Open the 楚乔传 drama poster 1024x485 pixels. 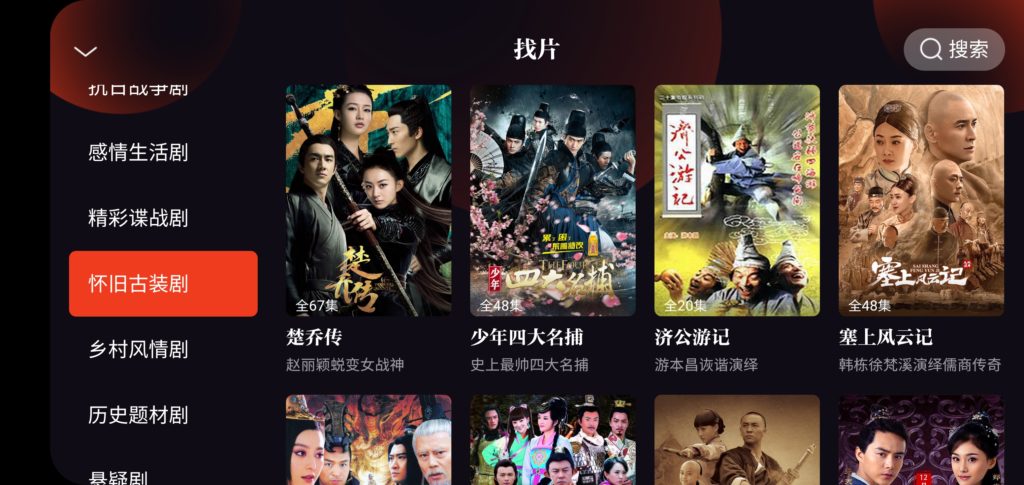(x=368, y=201)
